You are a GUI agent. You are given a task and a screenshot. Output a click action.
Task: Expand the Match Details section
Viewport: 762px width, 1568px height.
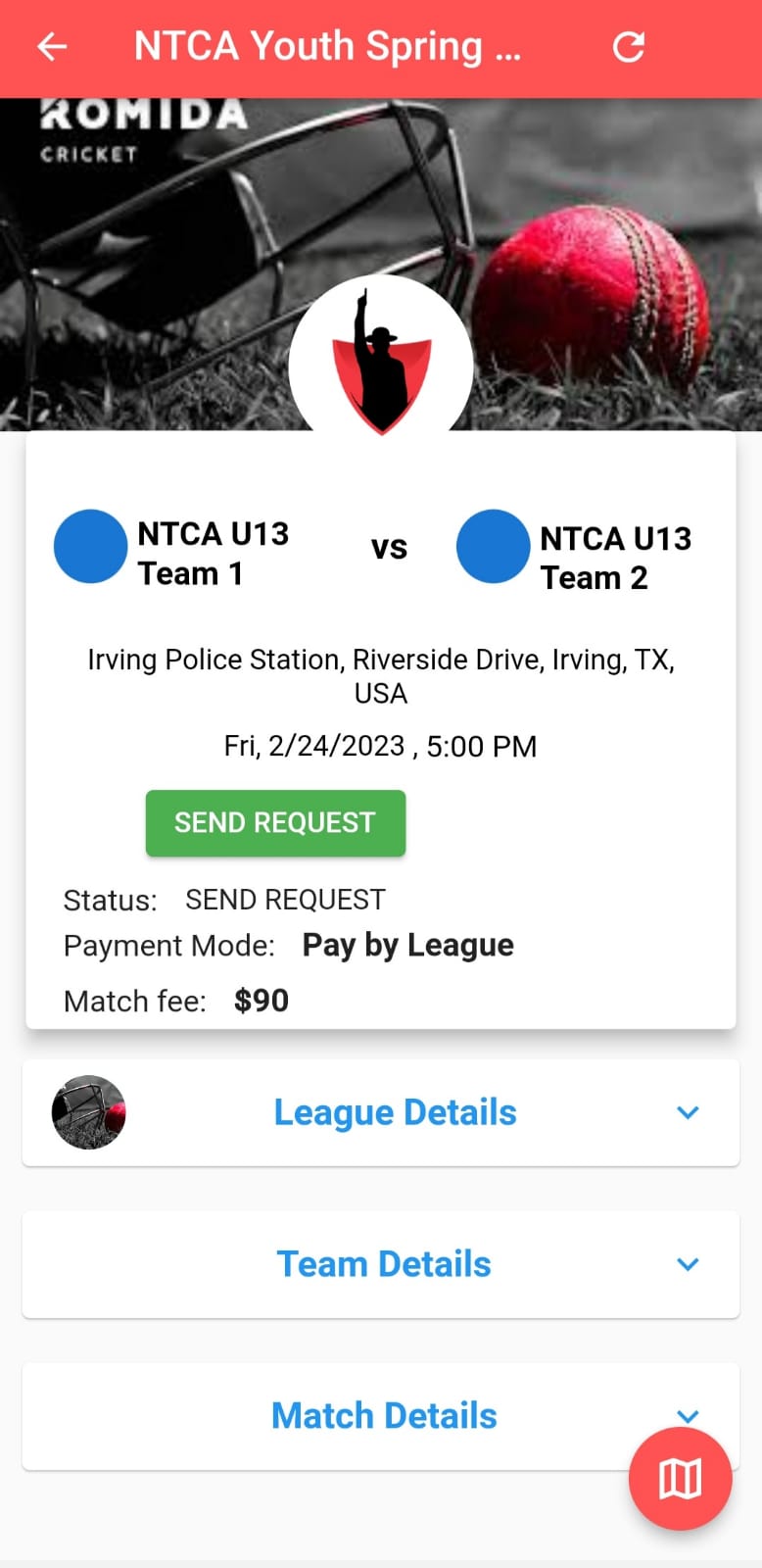click(x=384, y=1415)
